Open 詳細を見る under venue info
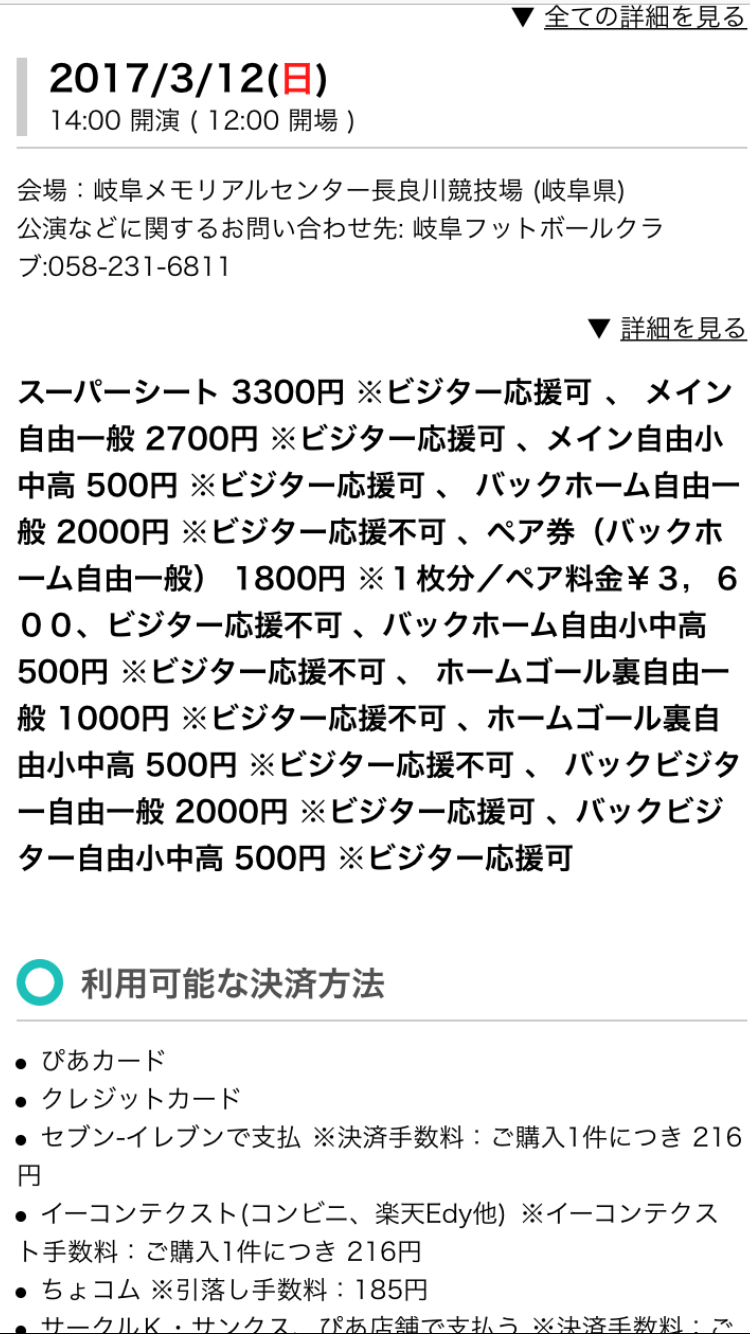 click(x=682, y=328)
